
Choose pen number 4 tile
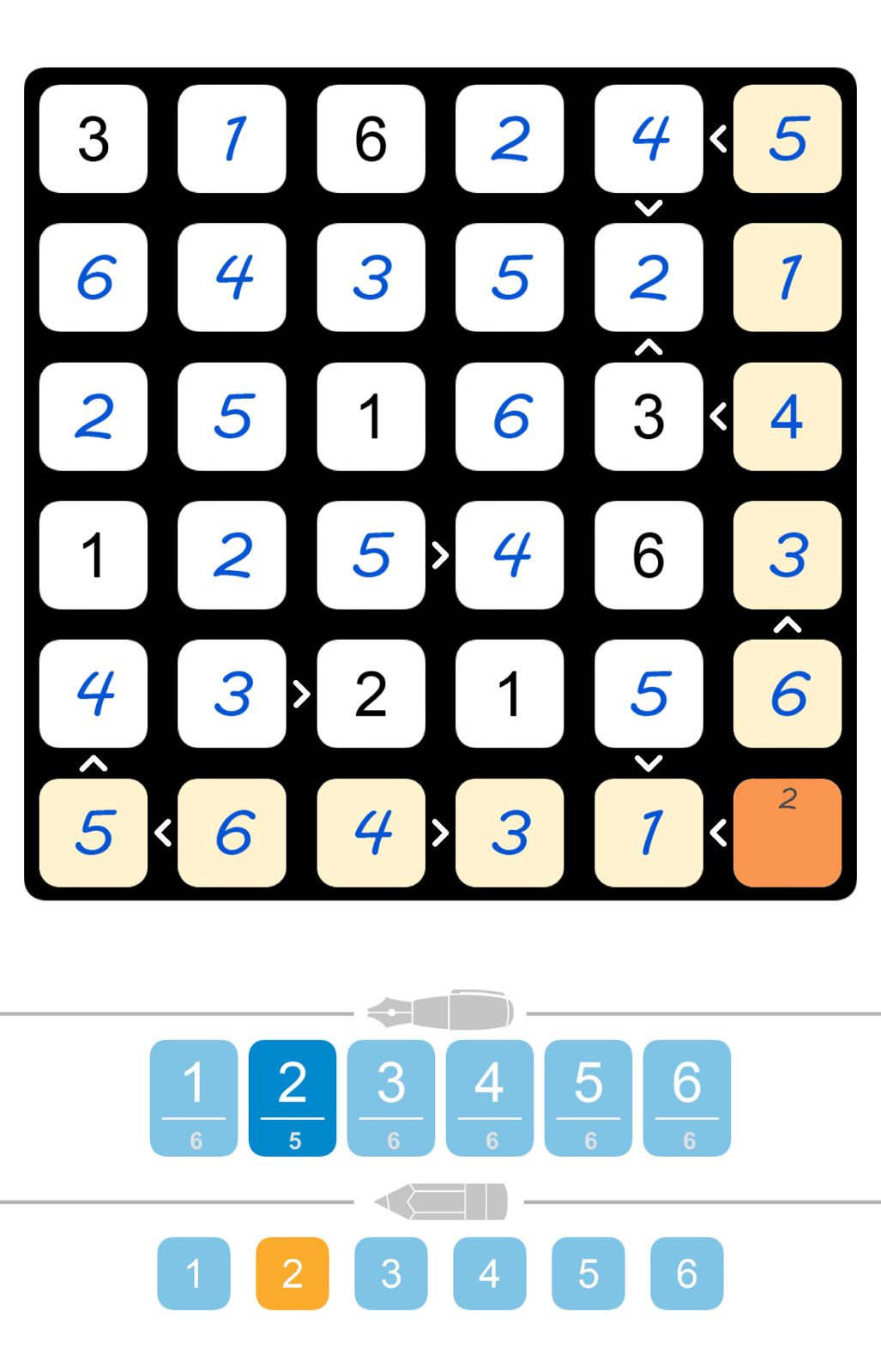coord(490,1093)
